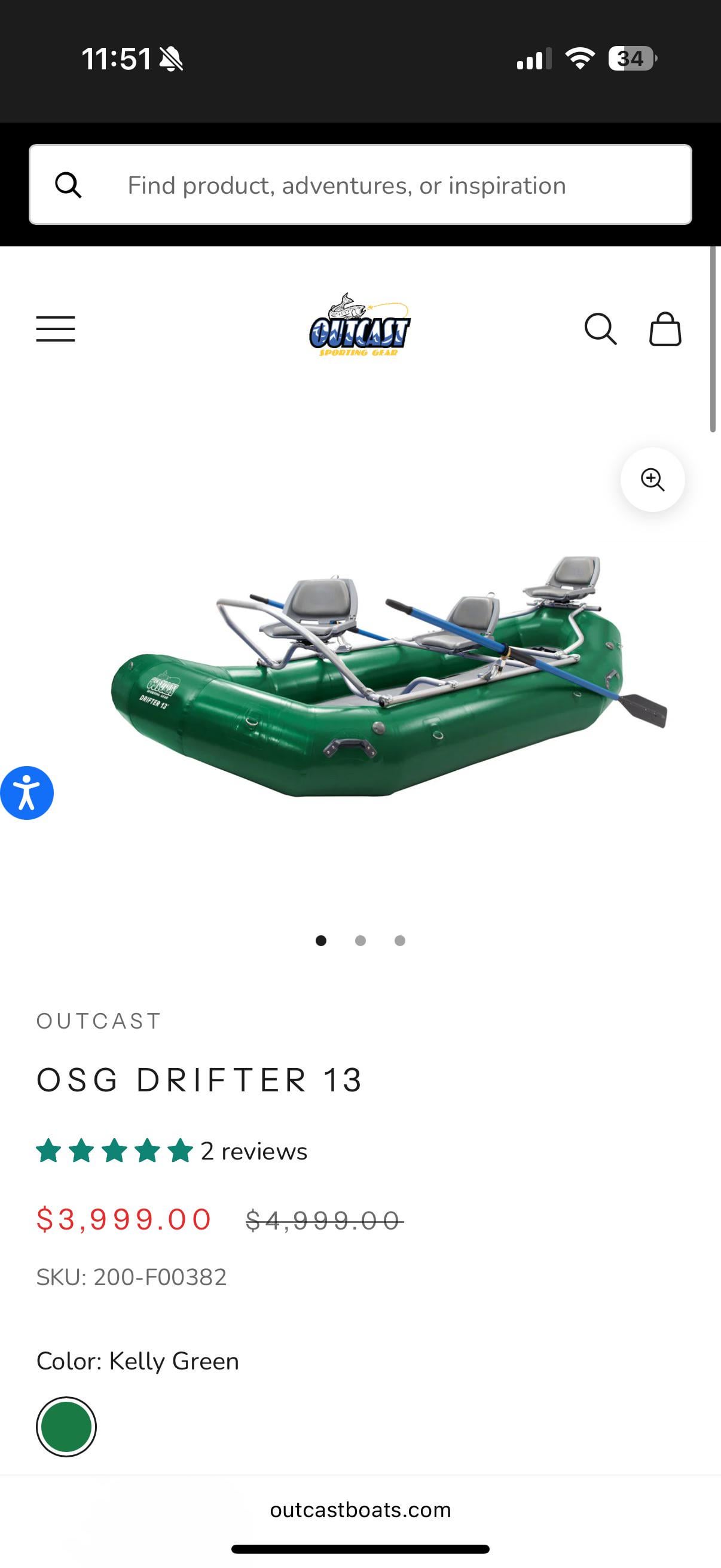Jump to the second product image dot
The height and width of the screenshot is (1568, 721).
360,941
